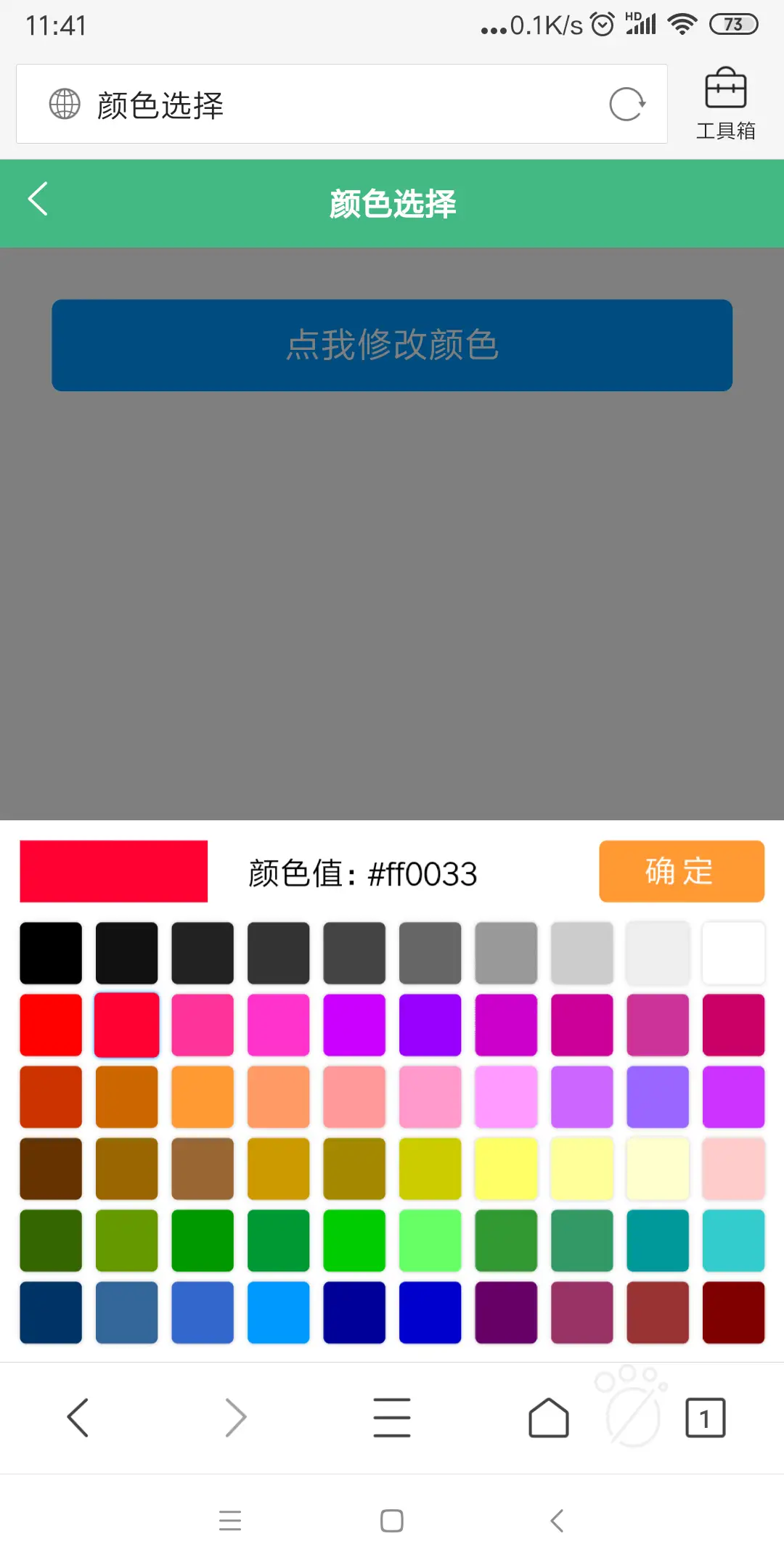This screenshot has height=1568, width=784.
Task: Pick the vivid purple swatch
Action: (x=430, y=1025)
